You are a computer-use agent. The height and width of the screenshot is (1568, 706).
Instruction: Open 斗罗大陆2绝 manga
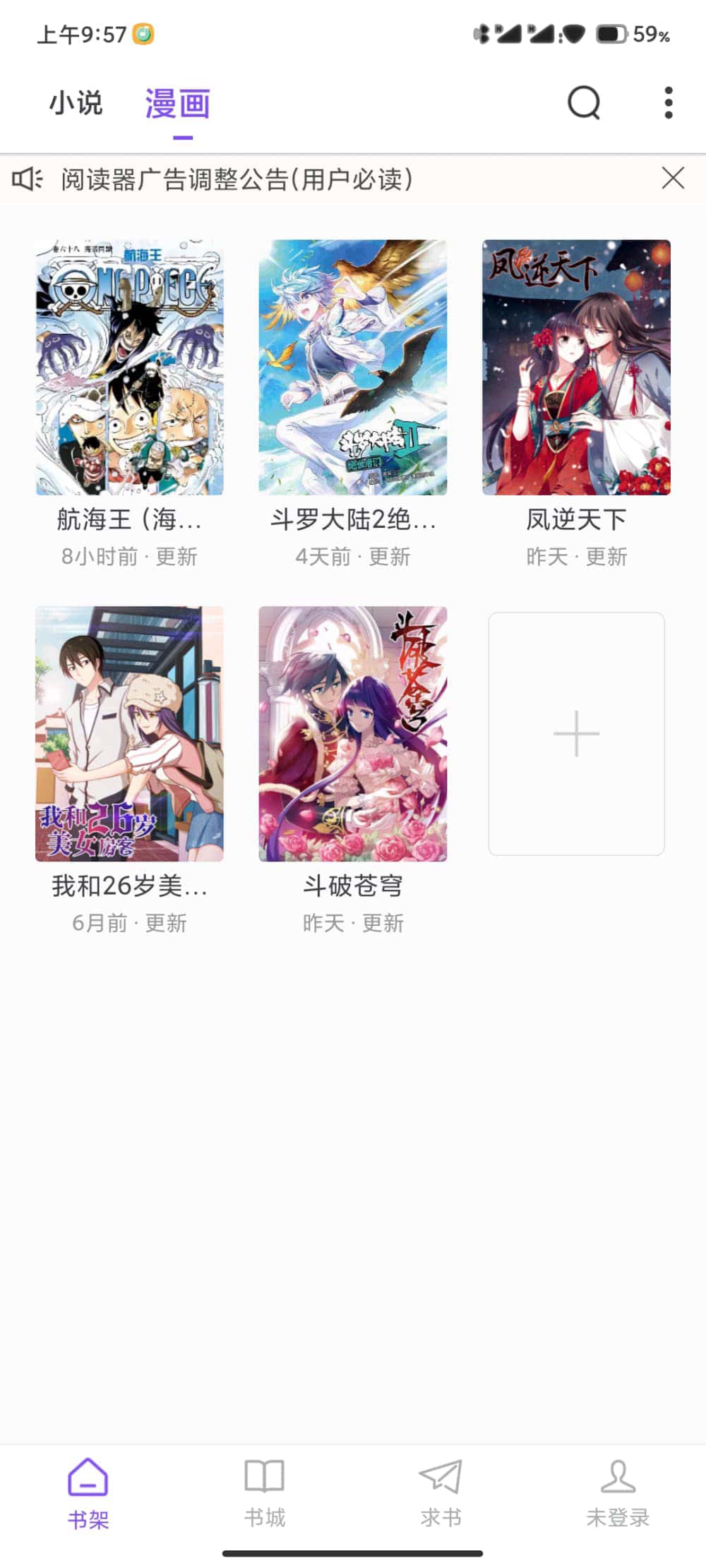pyautogui.click(x=353, y=368)
